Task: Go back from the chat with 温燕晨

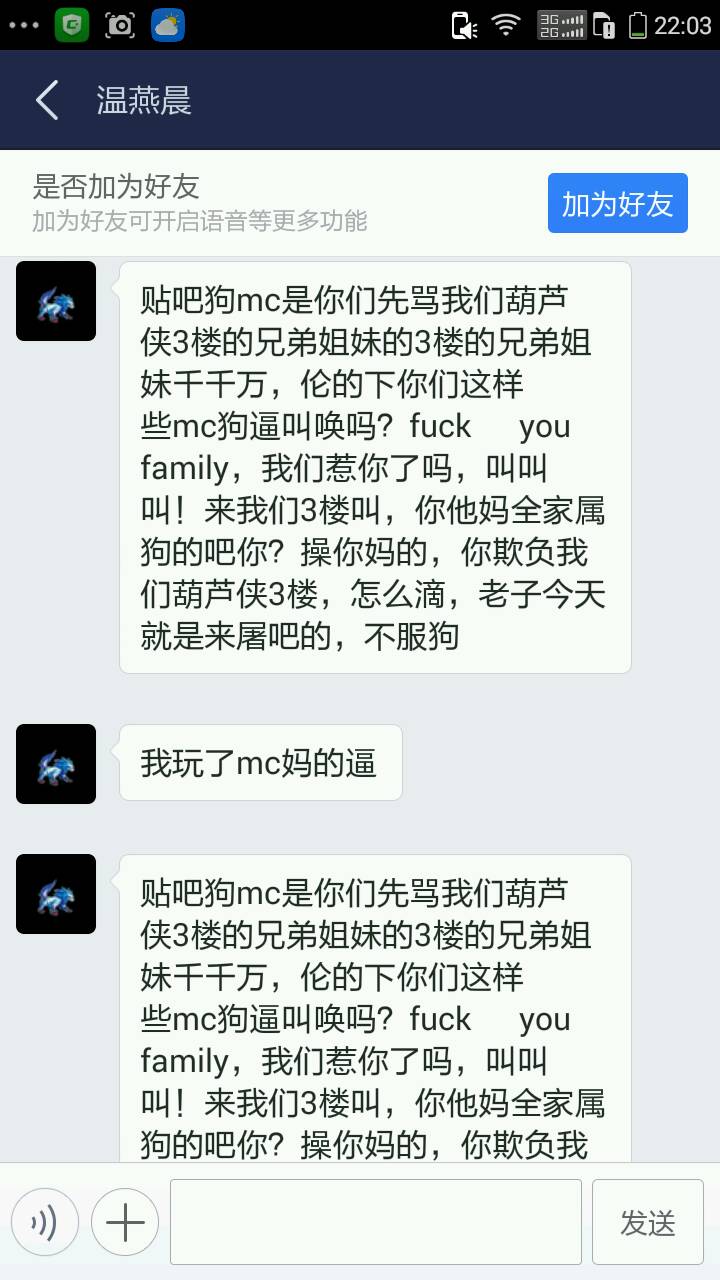Action: pyautogui.click(x=47, y=101)
